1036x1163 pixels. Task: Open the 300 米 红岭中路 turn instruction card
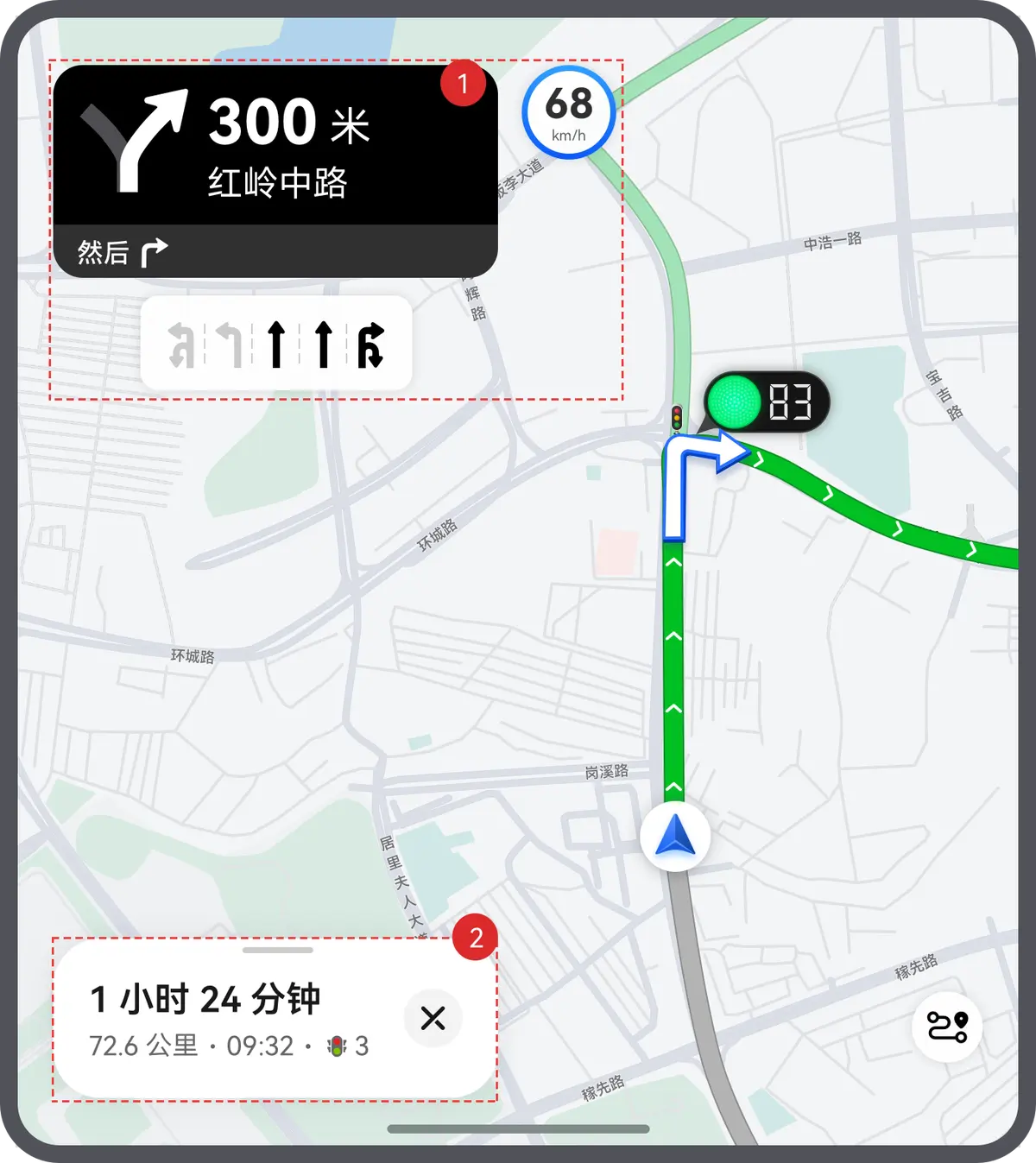(275, 147)
